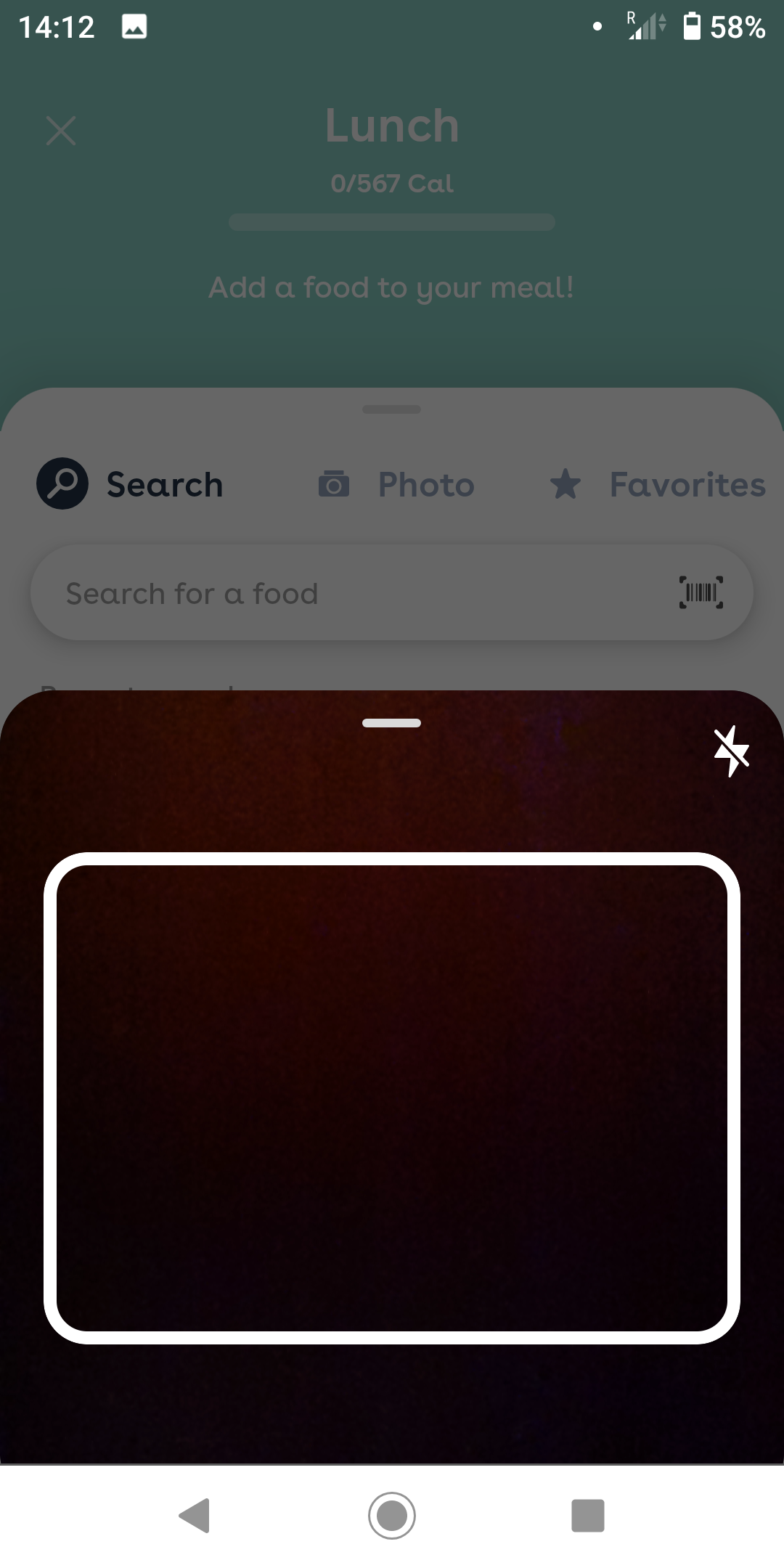The width and height of the screenshot is (784, 1568).
Task: Switch to the Search tab
Action: (131, 484)
